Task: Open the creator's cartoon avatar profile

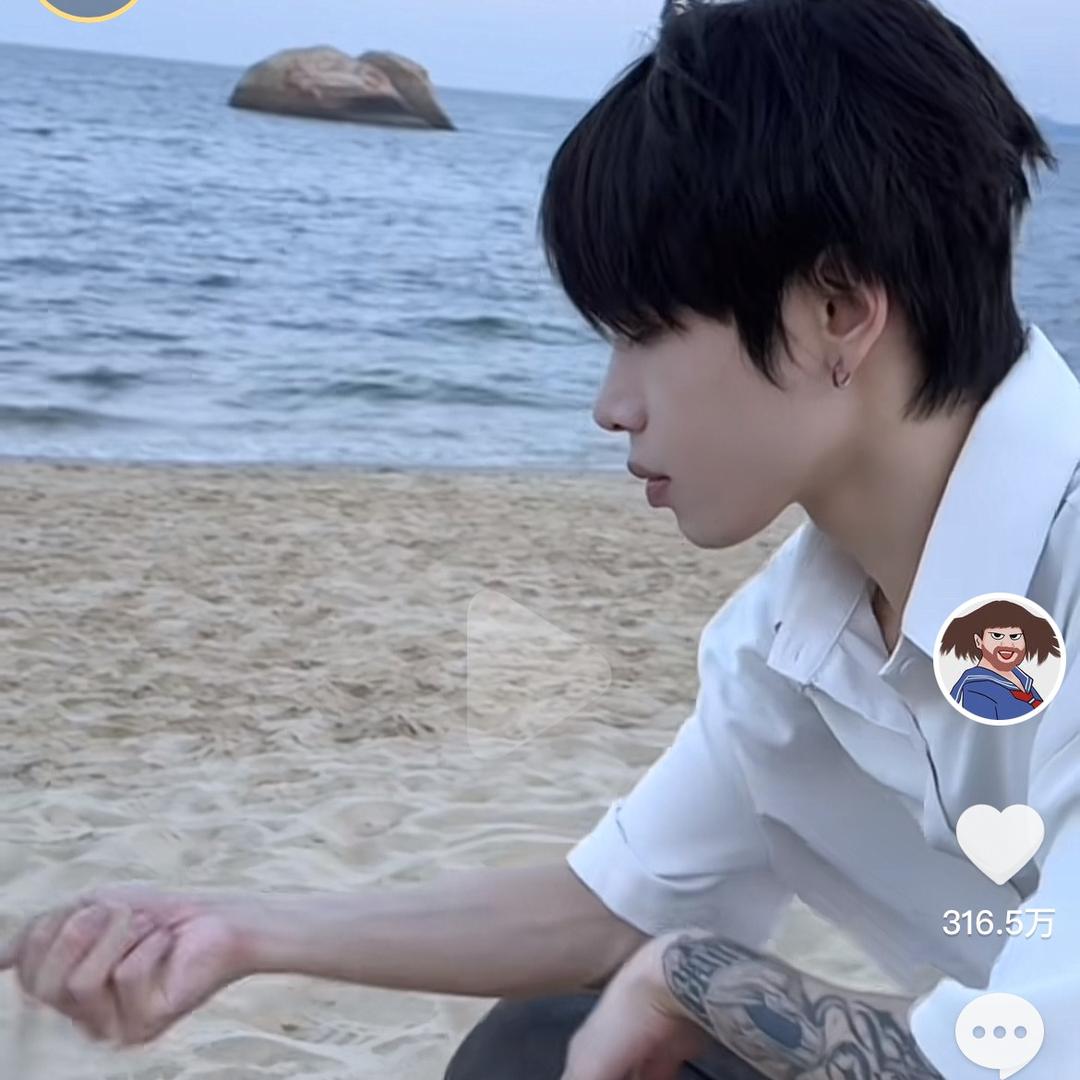Action: point(999,659)
